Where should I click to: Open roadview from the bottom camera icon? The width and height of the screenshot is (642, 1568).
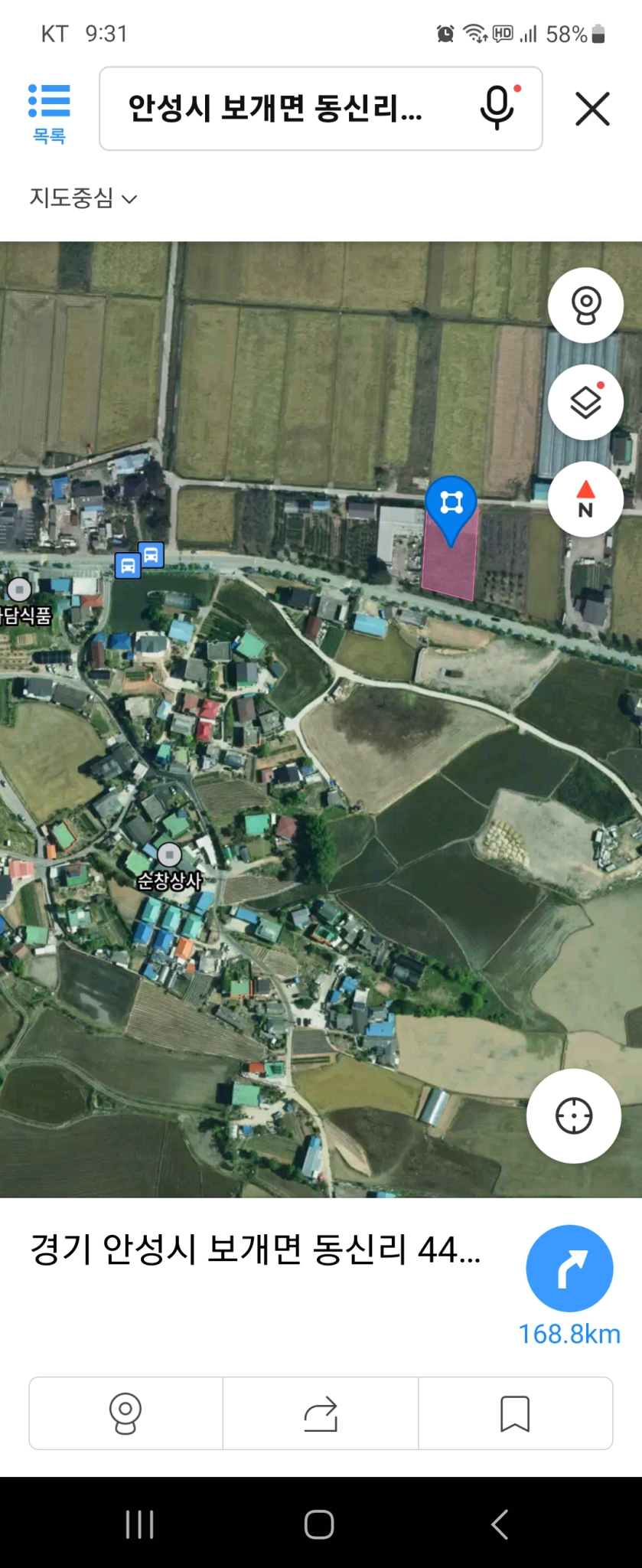coord(126,1413)
